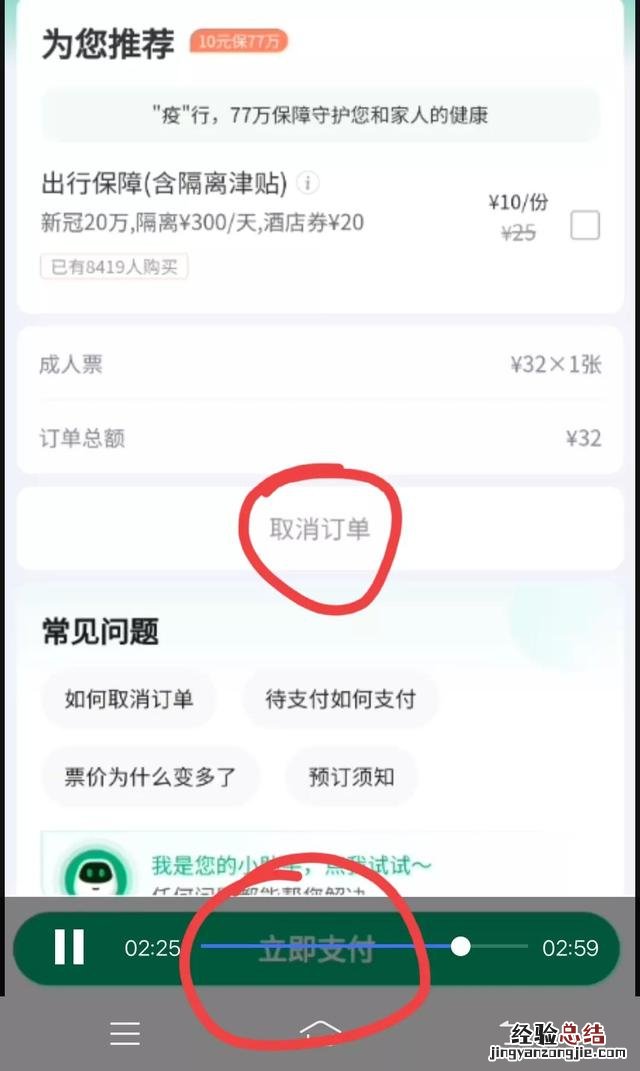Open the browser menu with three lines
Screen dimensions: 640x1071
(125, 1033)
